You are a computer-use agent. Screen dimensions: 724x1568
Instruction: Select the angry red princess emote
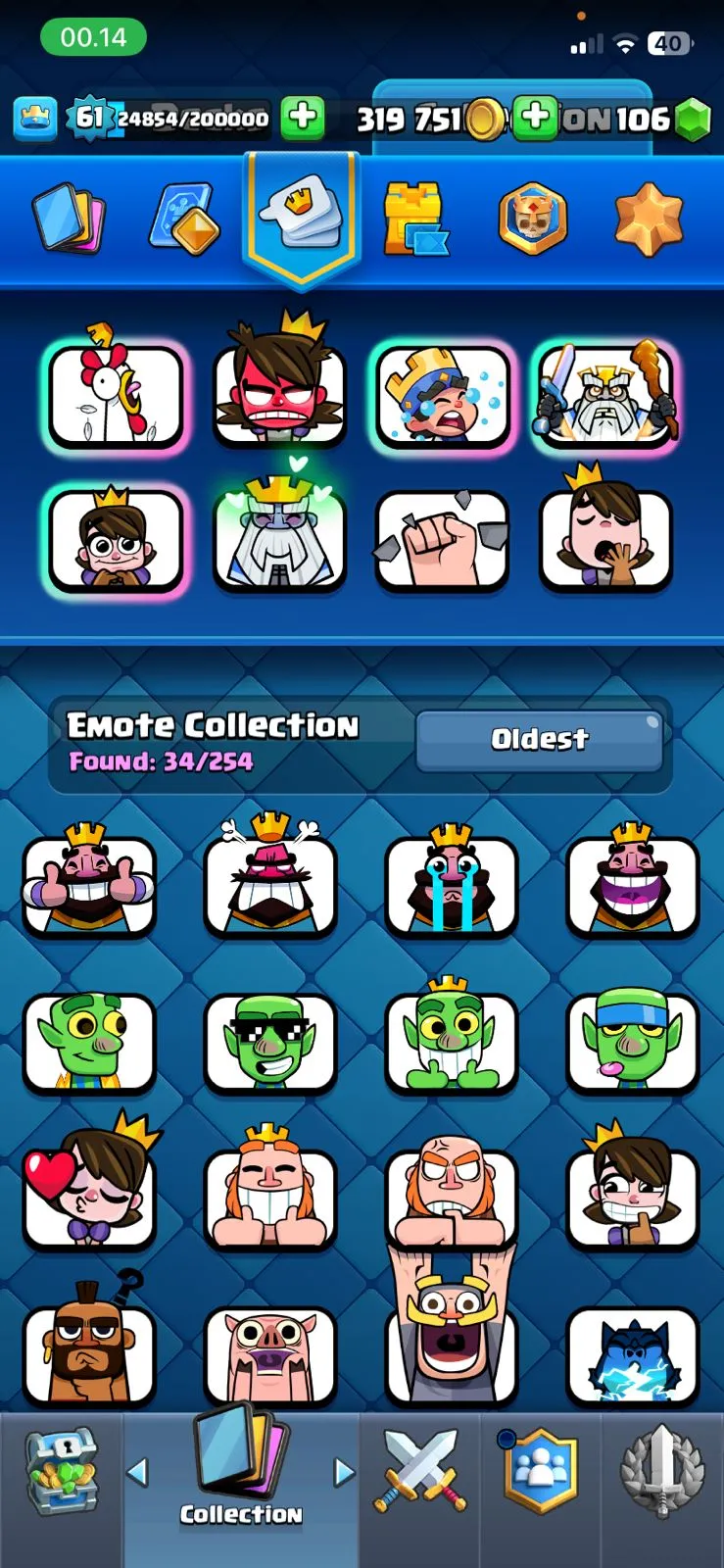(279, 392)
